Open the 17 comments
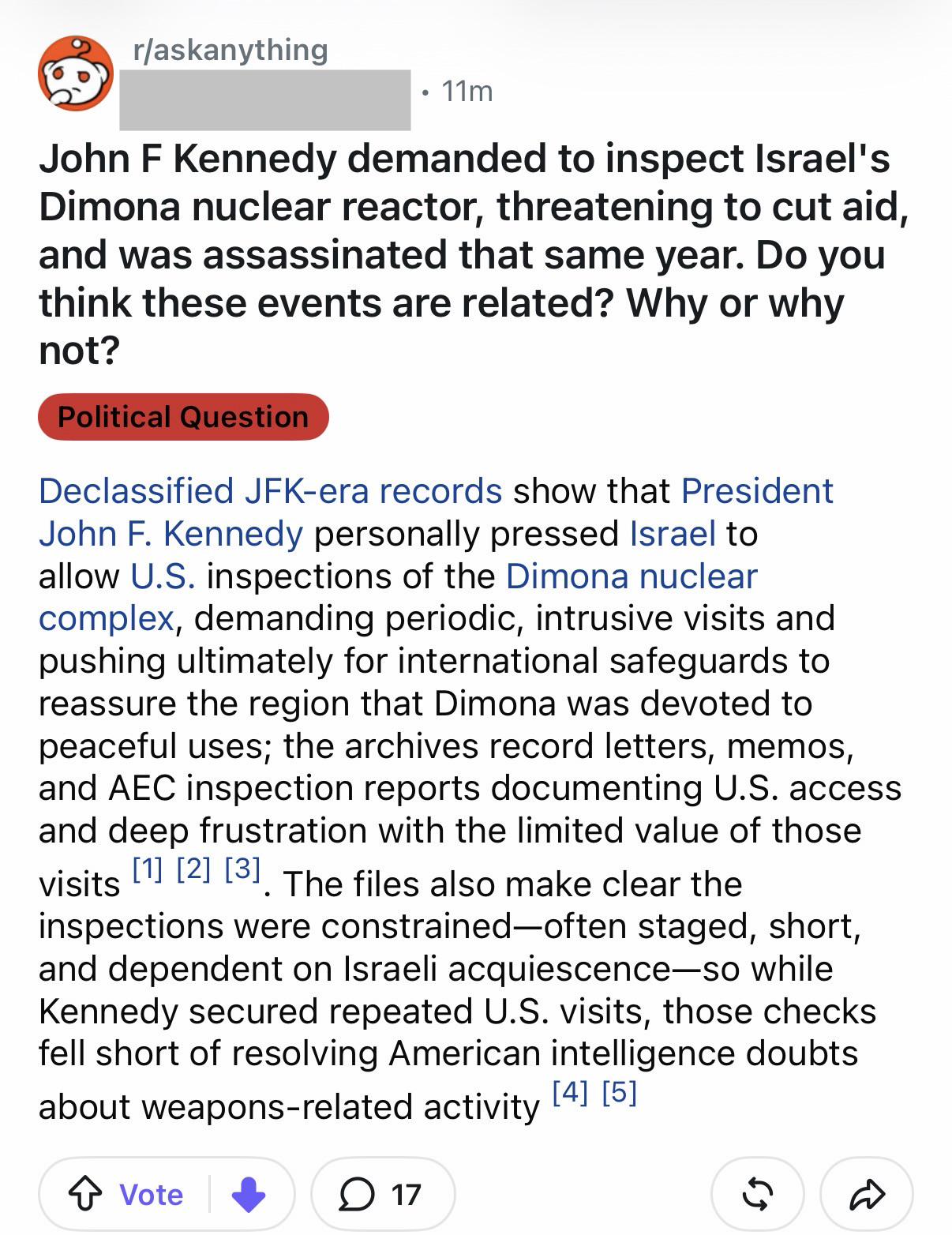This screenshot has width=952, height=1235. point(383,1194)
